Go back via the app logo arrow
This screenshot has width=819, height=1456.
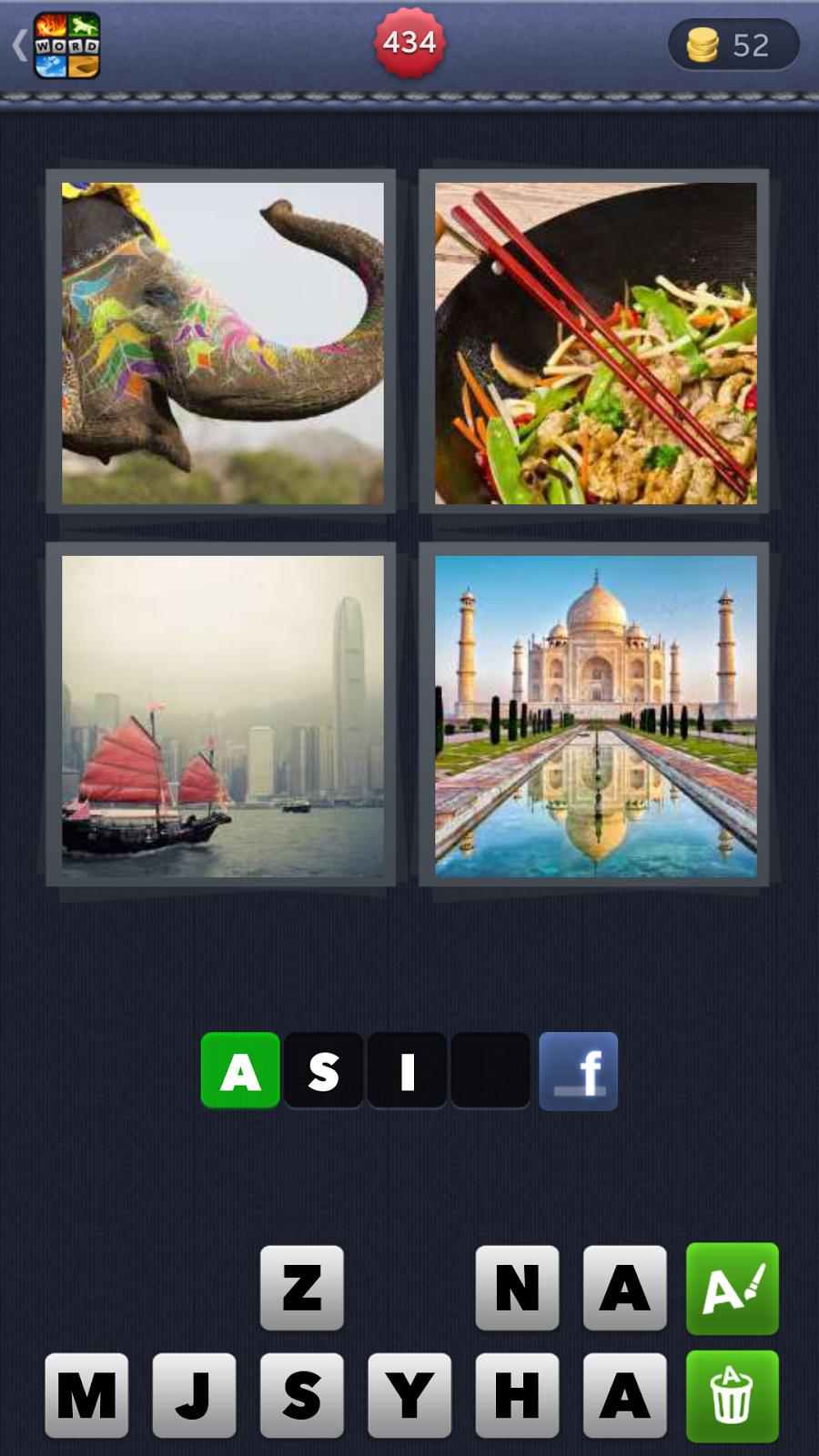pyautogui.click(x=56, y=45)
